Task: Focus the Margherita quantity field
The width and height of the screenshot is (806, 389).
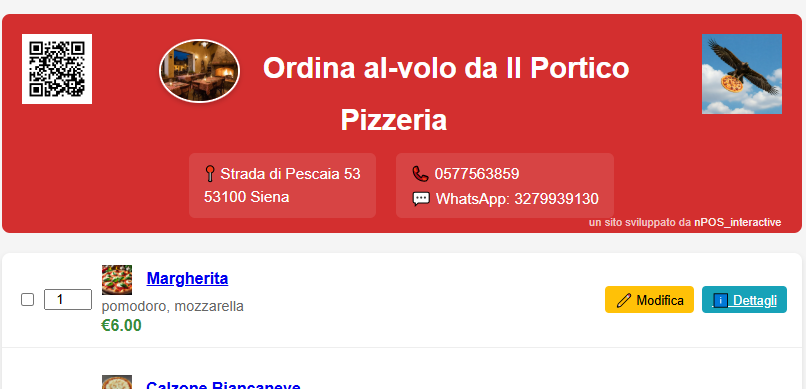Action: (x=68, y=300)
